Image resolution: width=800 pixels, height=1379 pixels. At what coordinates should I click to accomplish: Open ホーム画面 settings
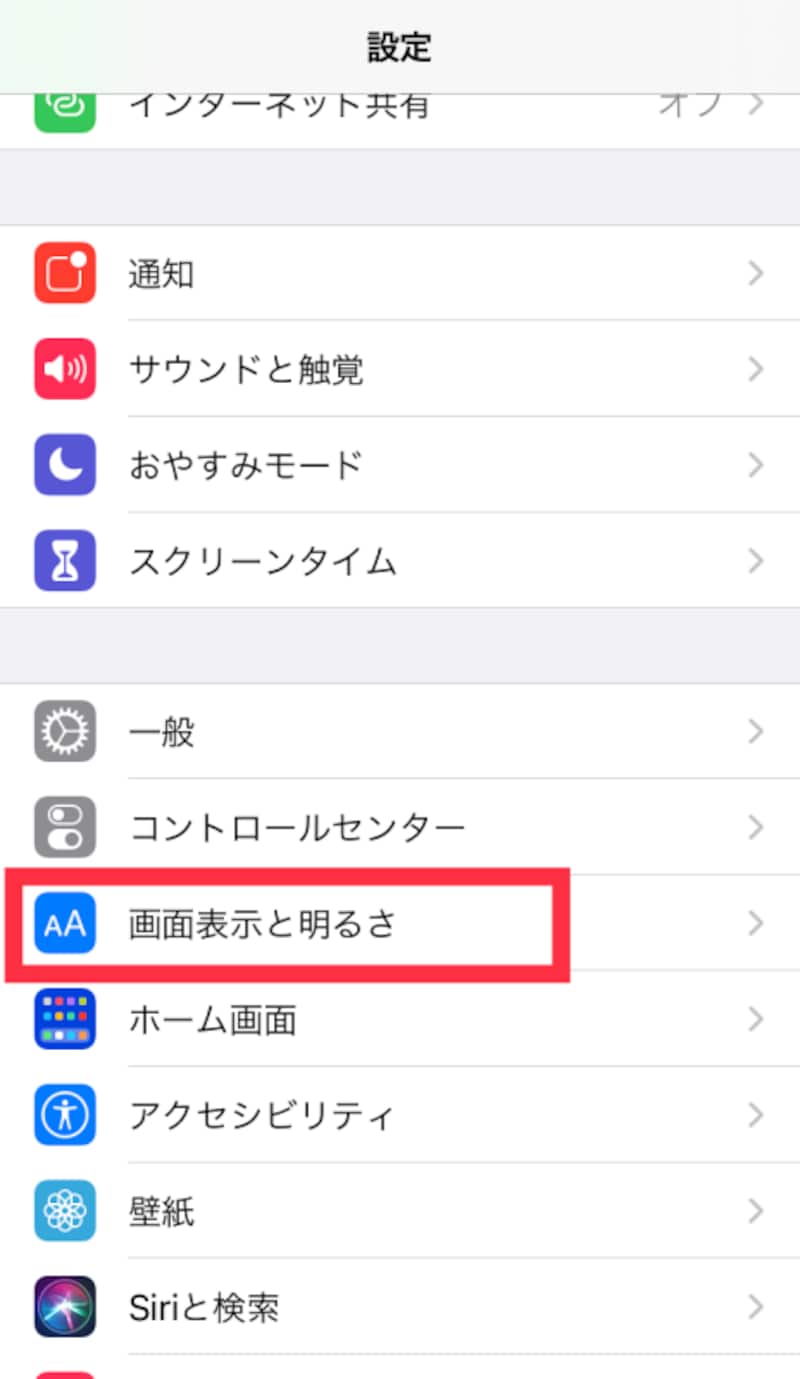coord(400,1019)
